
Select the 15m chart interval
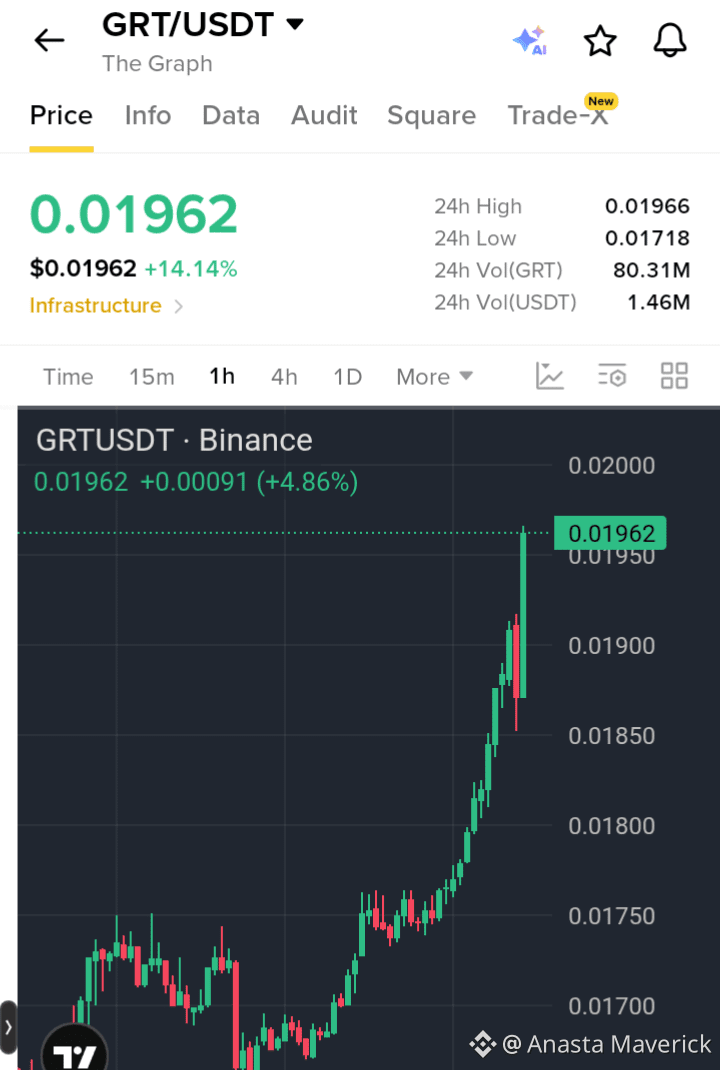click(x=152, y=377)
